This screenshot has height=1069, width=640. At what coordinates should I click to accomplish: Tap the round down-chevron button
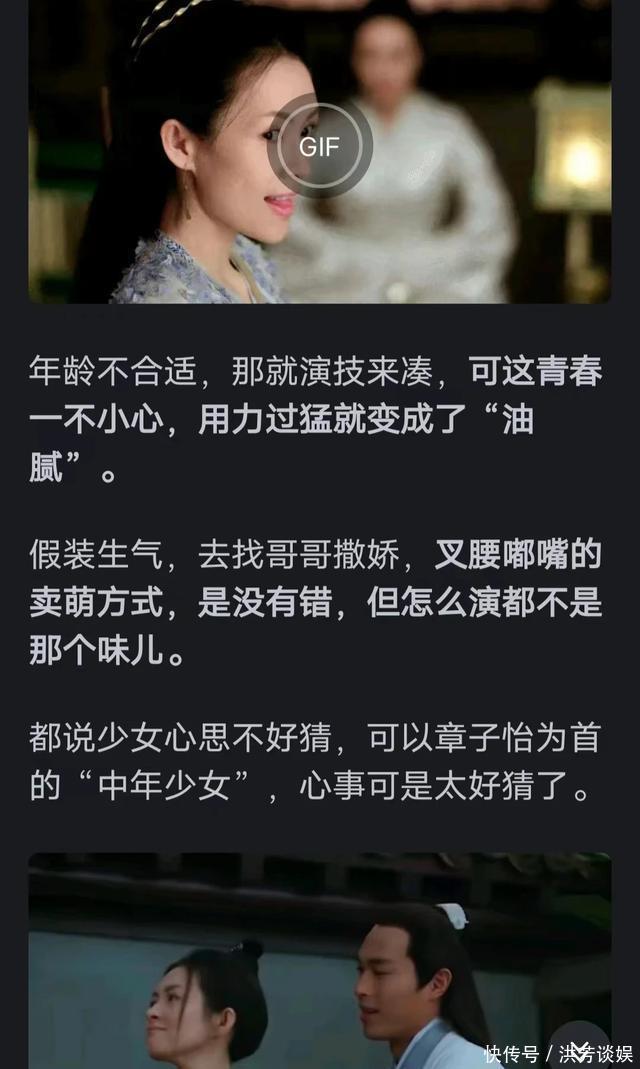(x=580, y=1050)
